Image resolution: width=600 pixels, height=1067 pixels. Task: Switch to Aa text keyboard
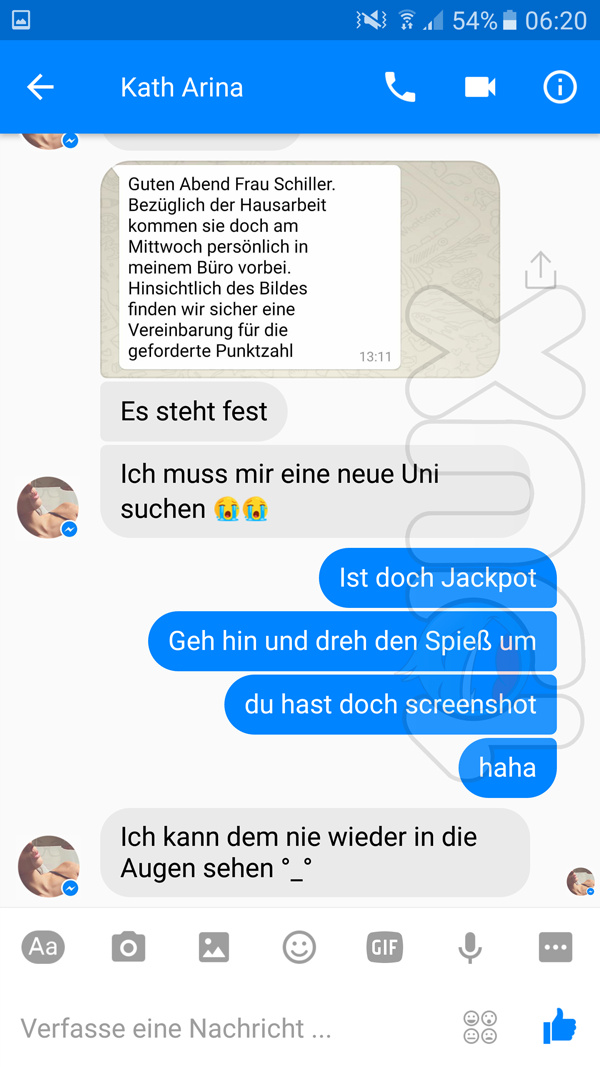click(x=43, y=946)
